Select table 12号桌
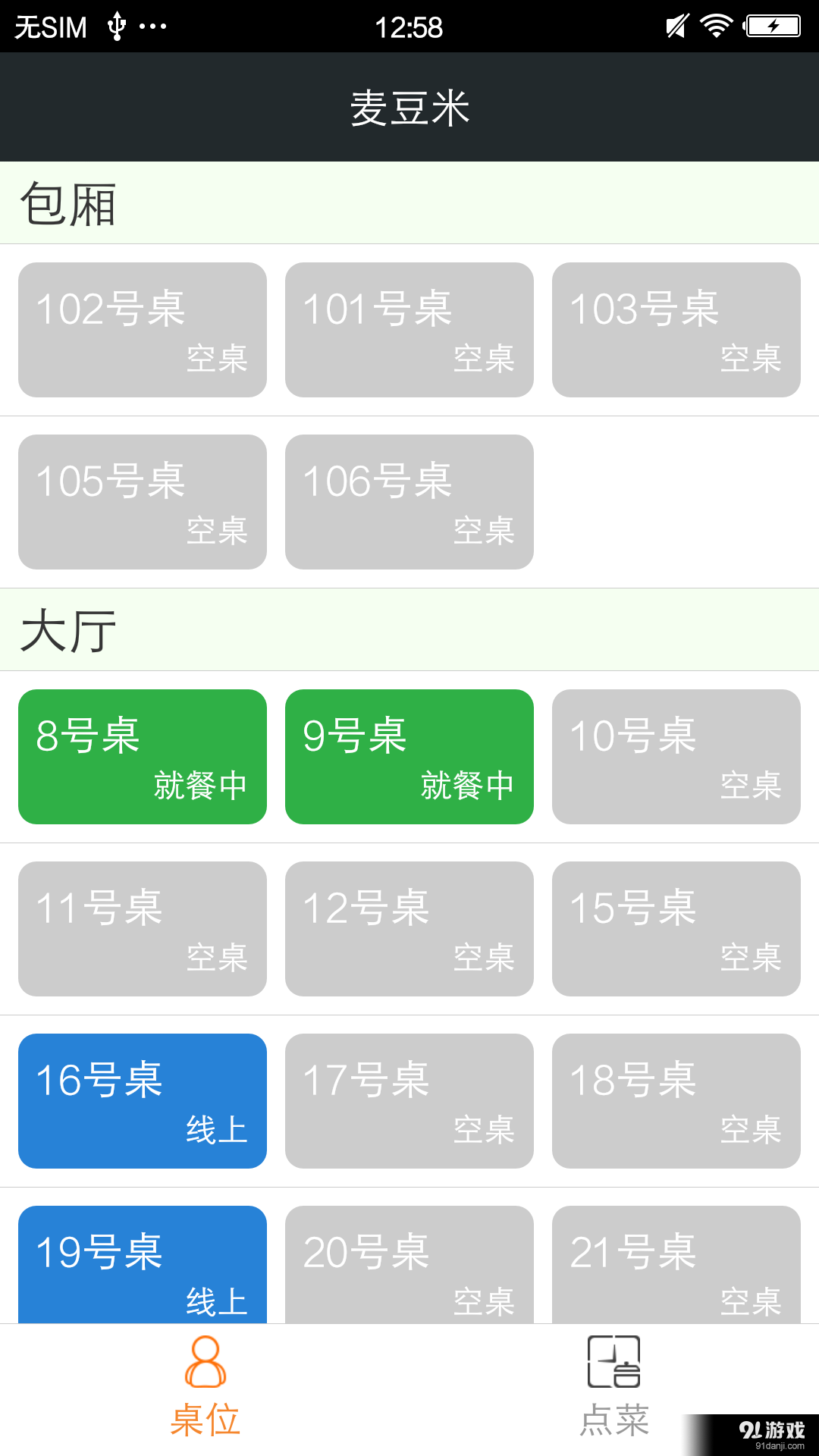This screenshot has width=819, height=1456. coord(409,928)
